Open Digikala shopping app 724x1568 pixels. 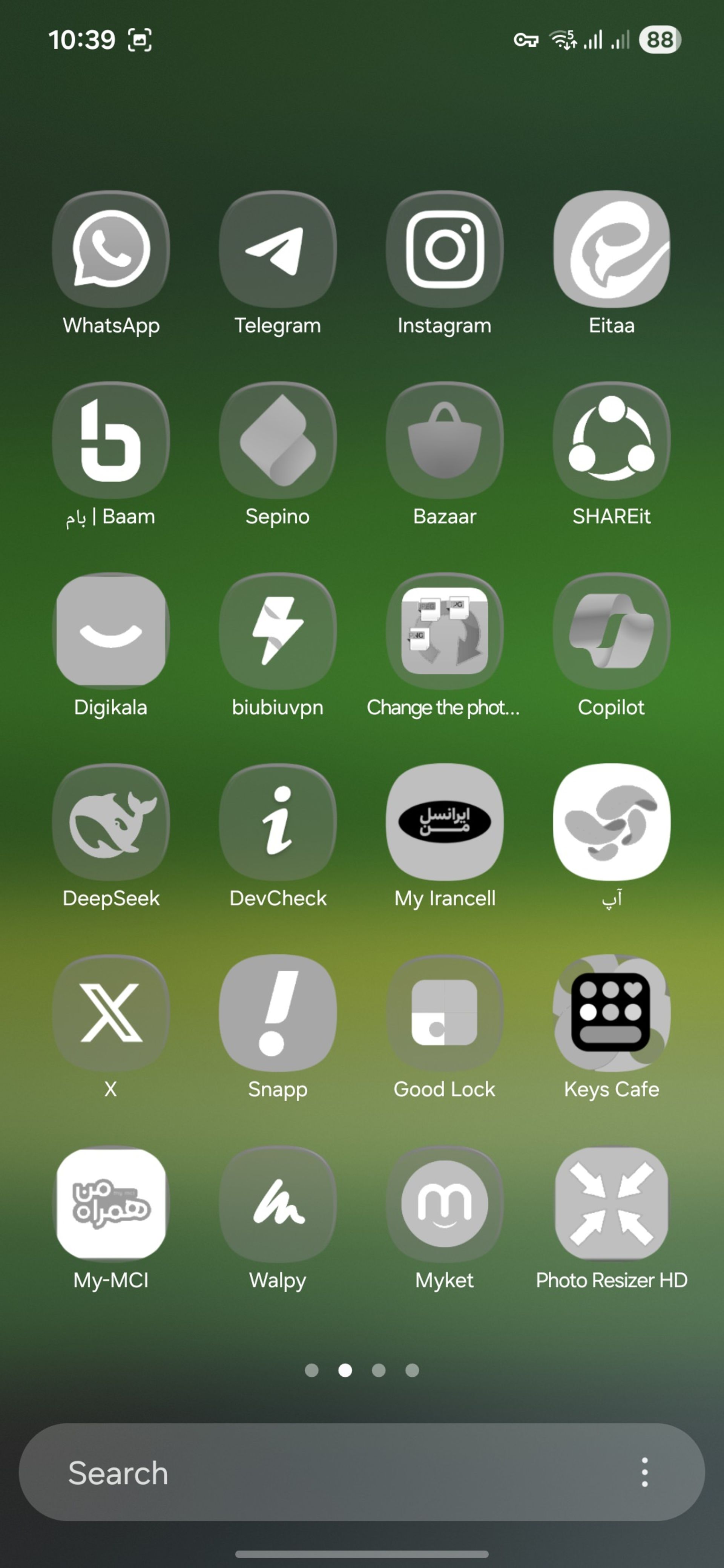pyautogui.click(x=111, y=631)
